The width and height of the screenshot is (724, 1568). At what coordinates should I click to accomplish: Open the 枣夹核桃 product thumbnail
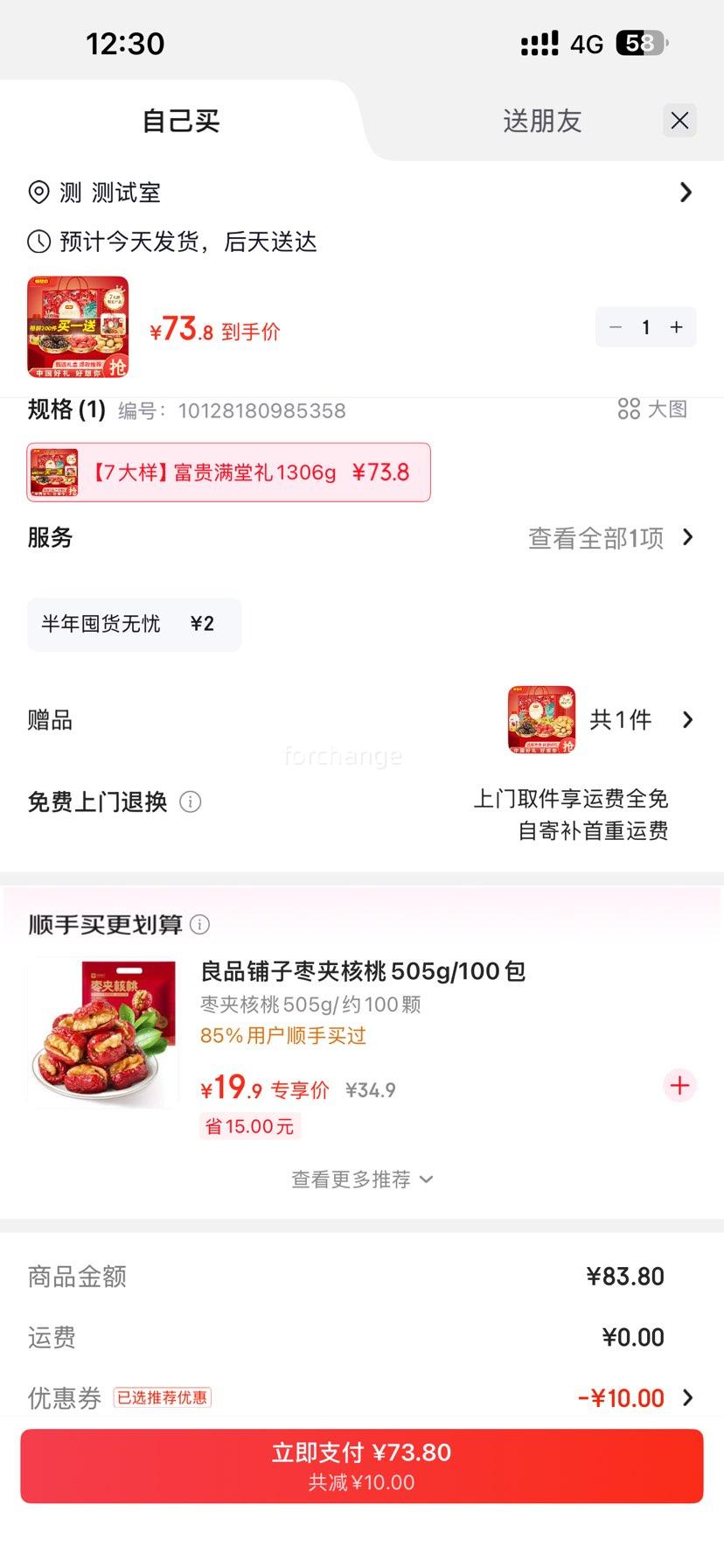coord(102,1032)
